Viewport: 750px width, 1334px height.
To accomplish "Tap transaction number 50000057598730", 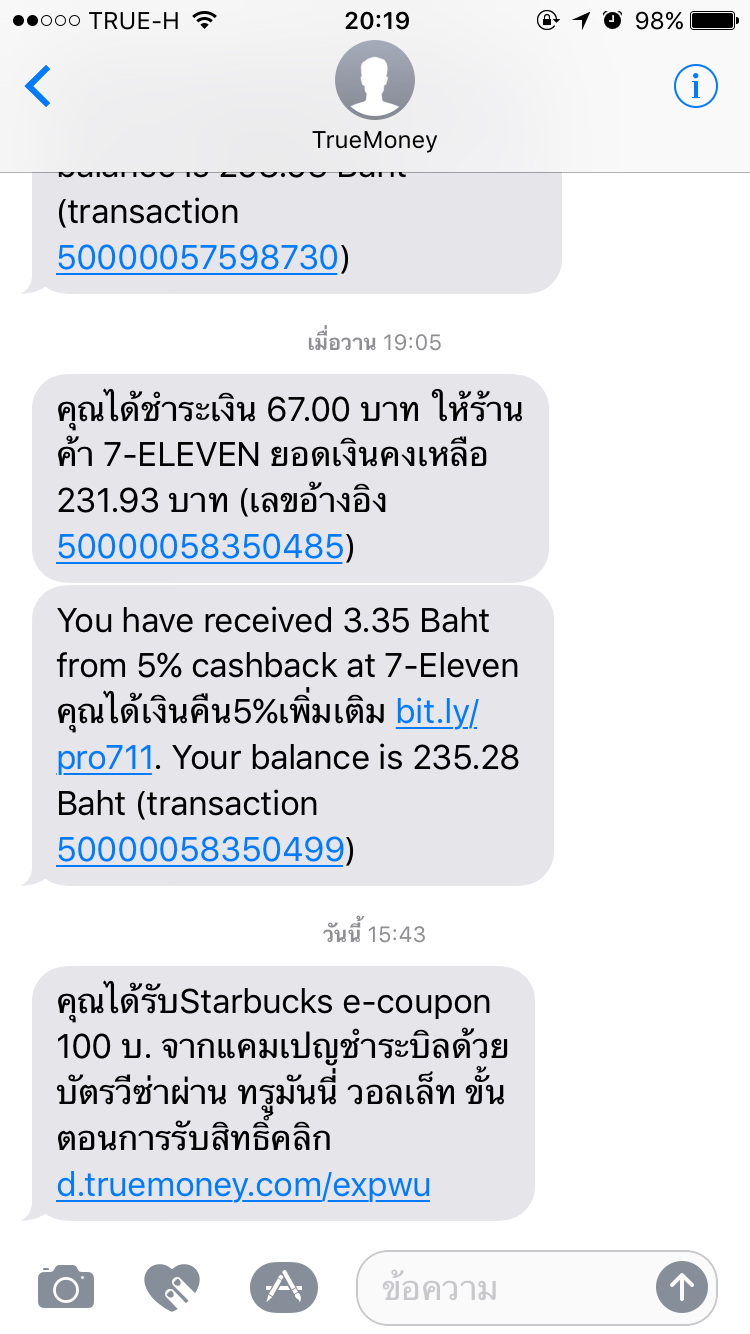I will pyautogui.click(x=197, y=258).
